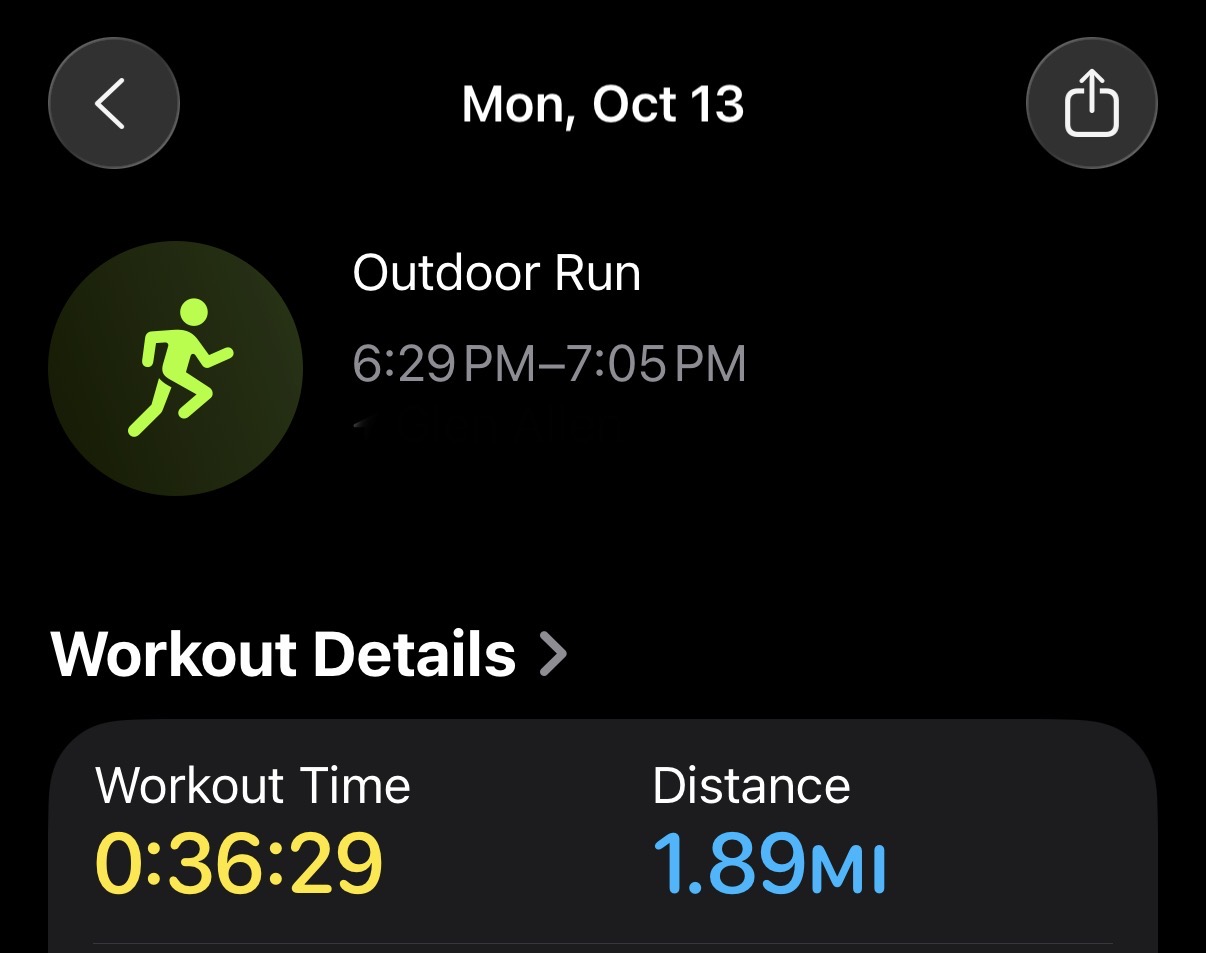This screenshot has height=953, width=1206.
Task: Share this Outdoor Run workout
Action: pyautogui.click(x=1091, y=103)
